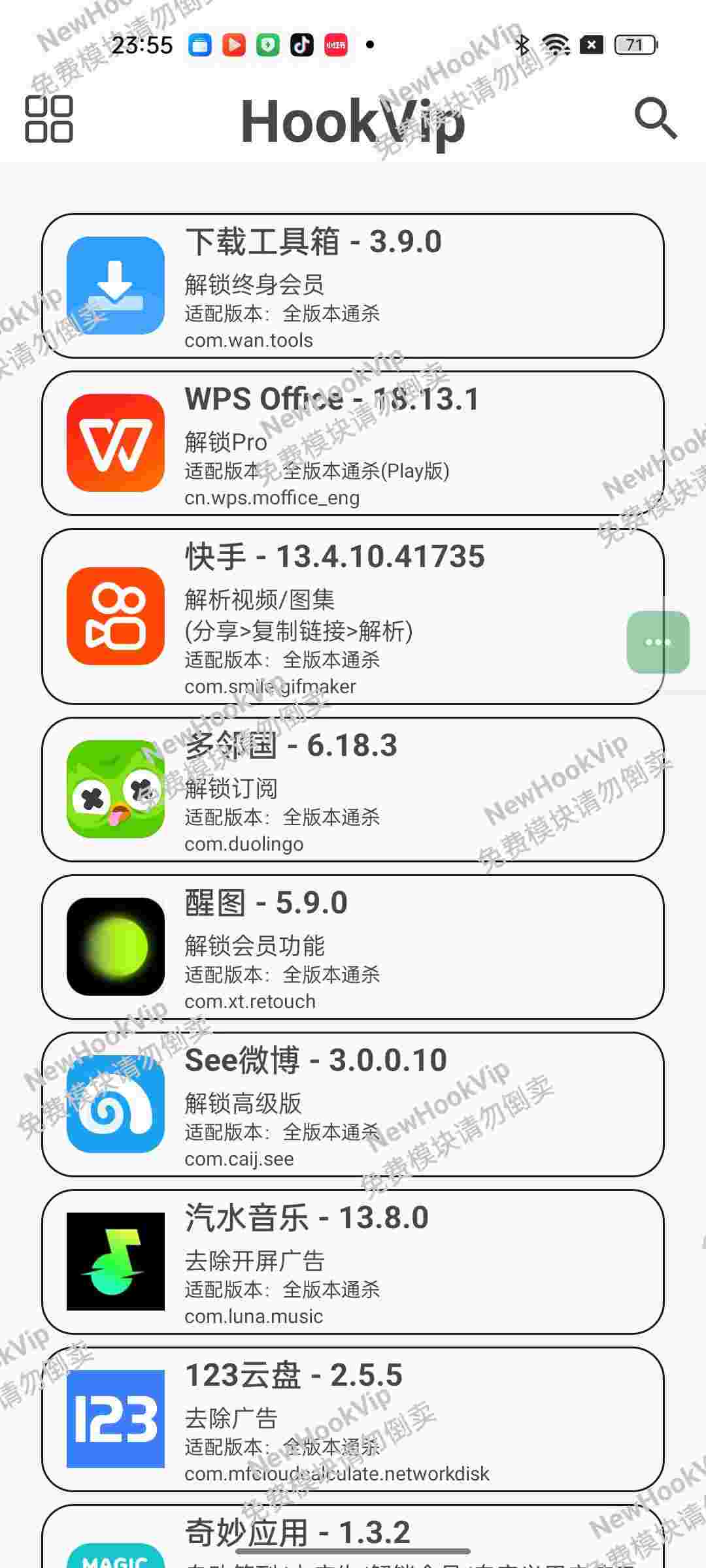
Task: View the 多邻国 module card
Action: click(x=353, y=789)
